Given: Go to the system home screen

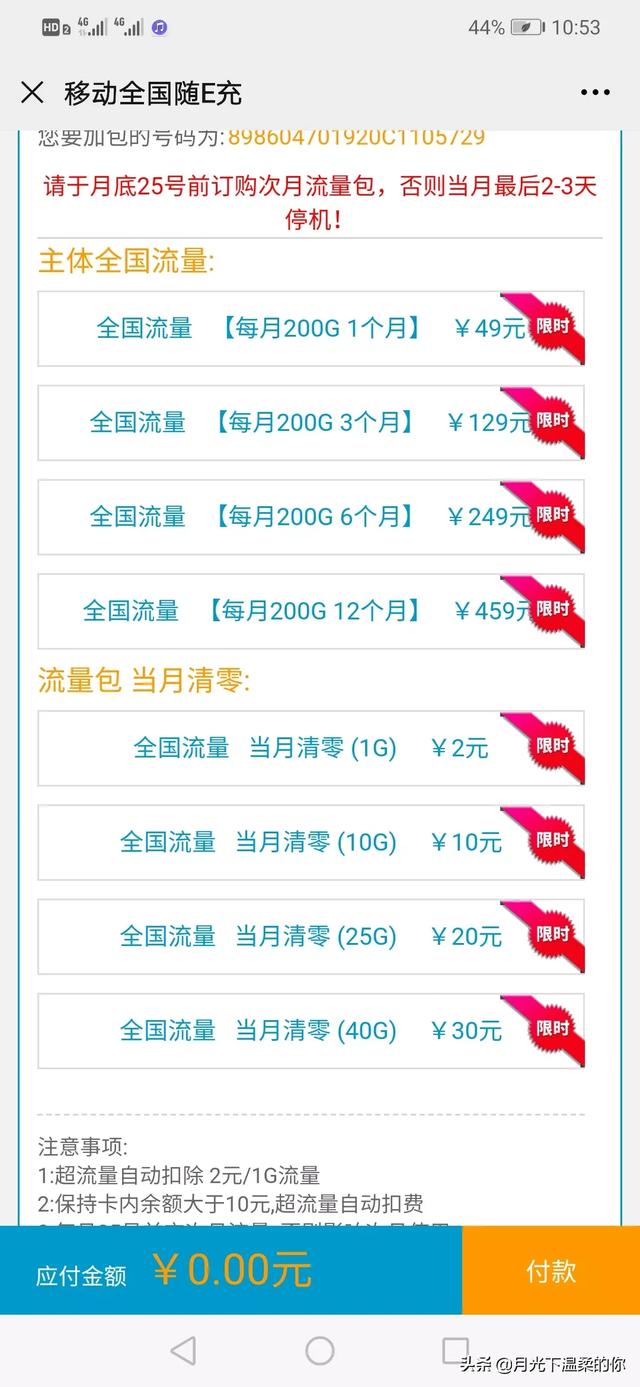Looking at the screenshot, I should tap(320, 1351).
